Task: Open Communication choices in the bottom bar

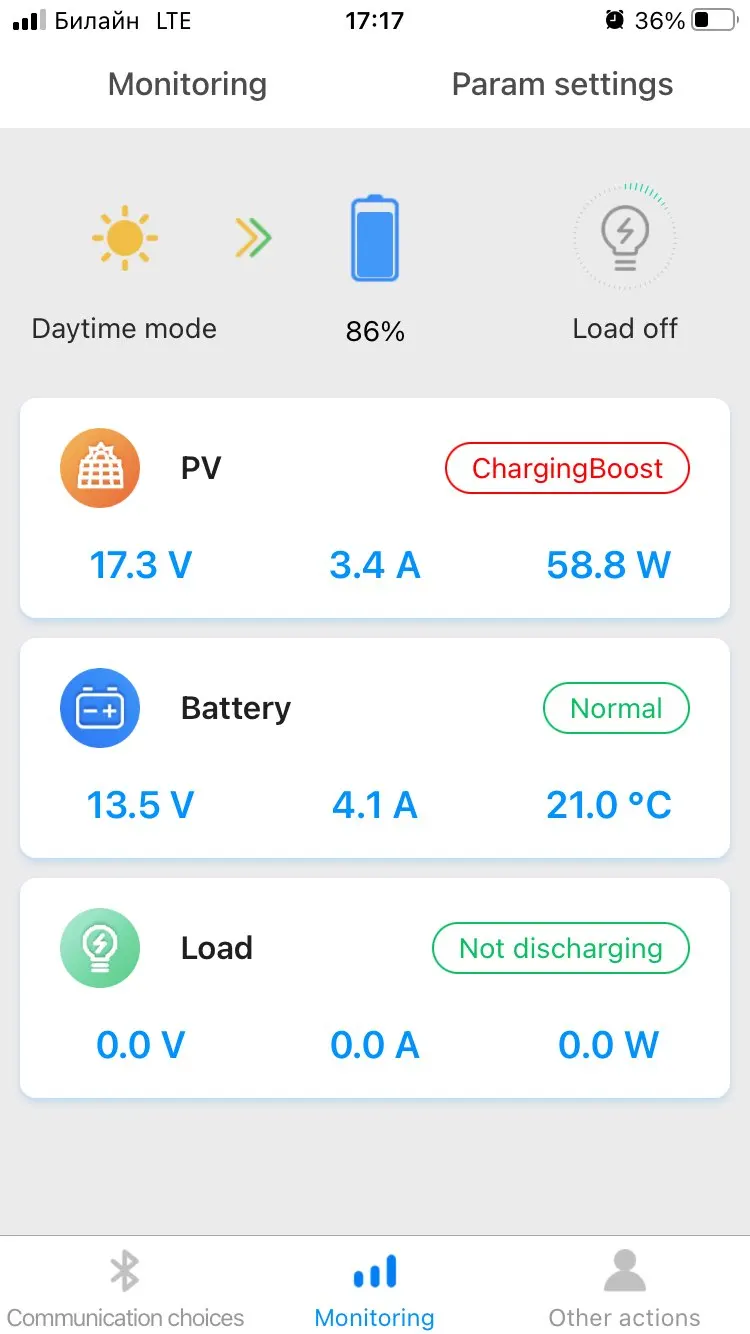Action: coord(125,1289)
